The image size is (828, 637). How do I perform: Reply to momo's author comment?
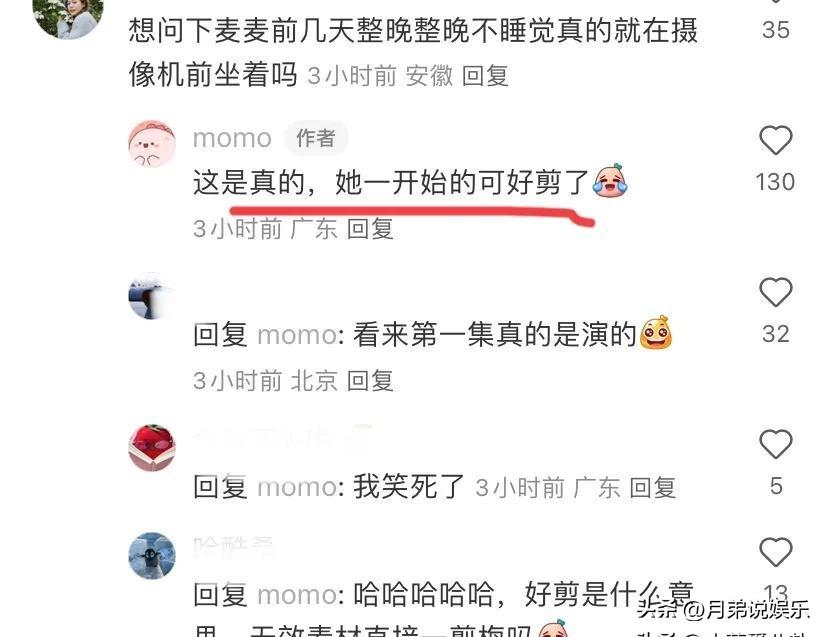pos(370,229)
